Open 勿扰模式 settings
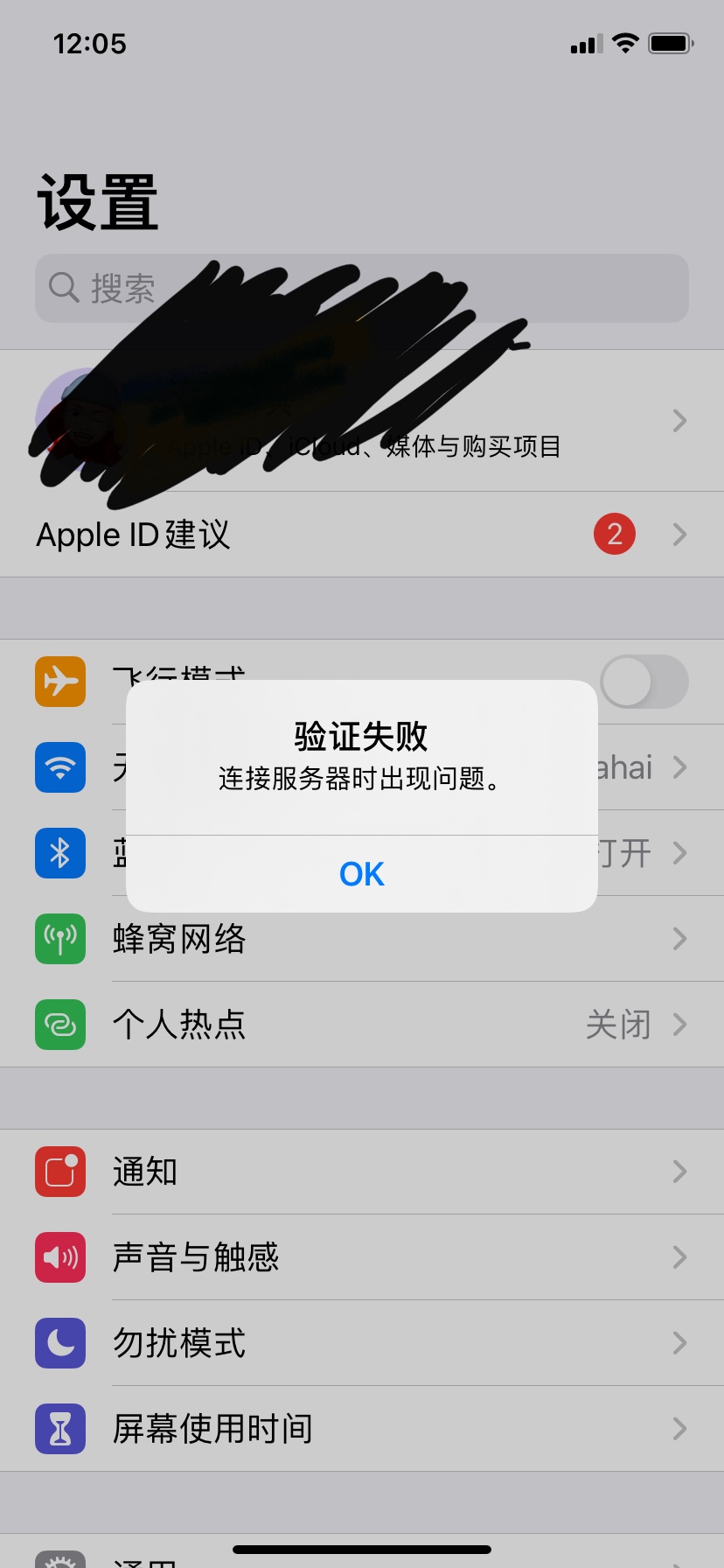Image resolution: width=724 pixels, height=1568 pixels. click(361, 1343)
